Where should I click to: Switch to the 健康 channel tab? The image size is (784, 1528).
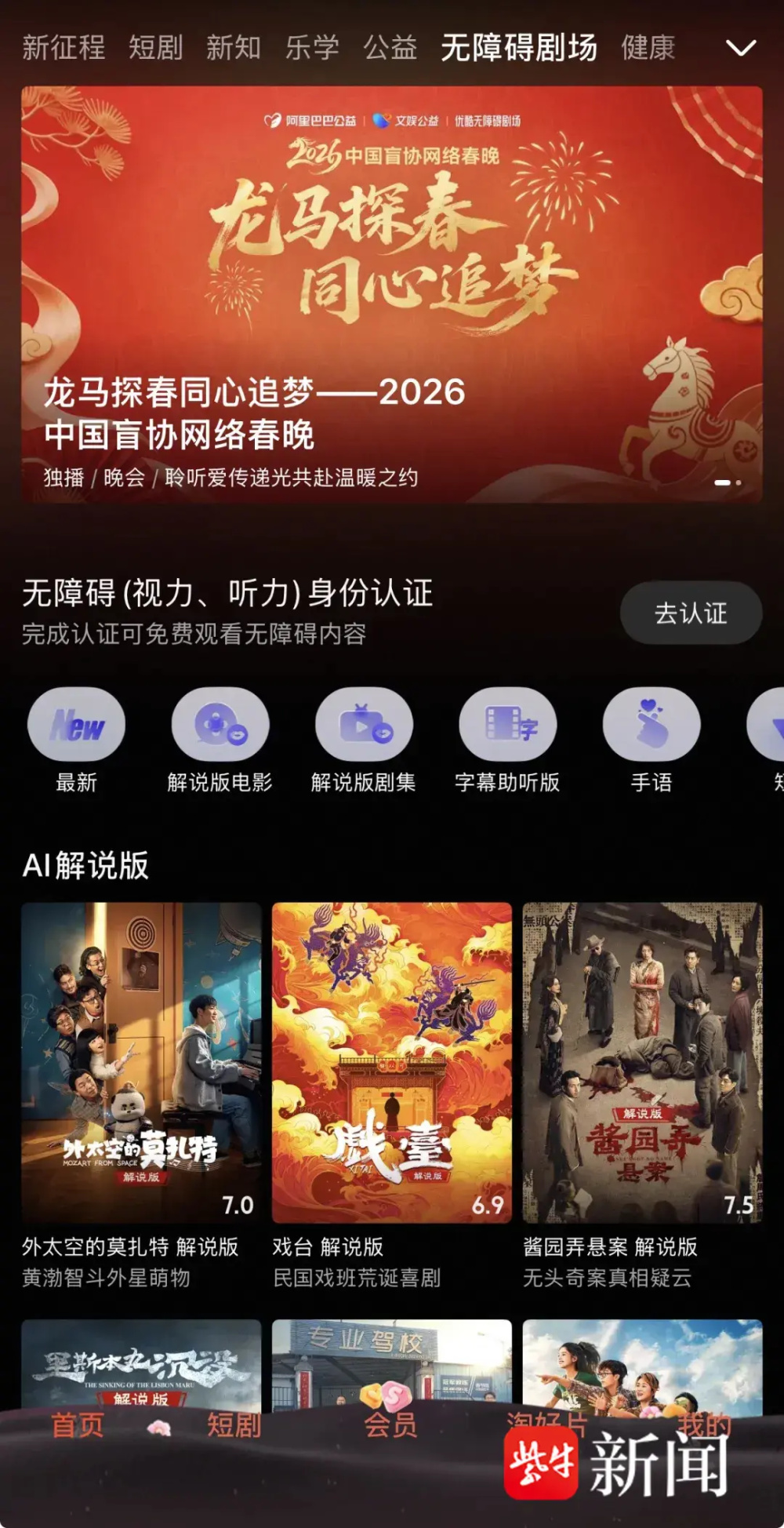[648, 47]
